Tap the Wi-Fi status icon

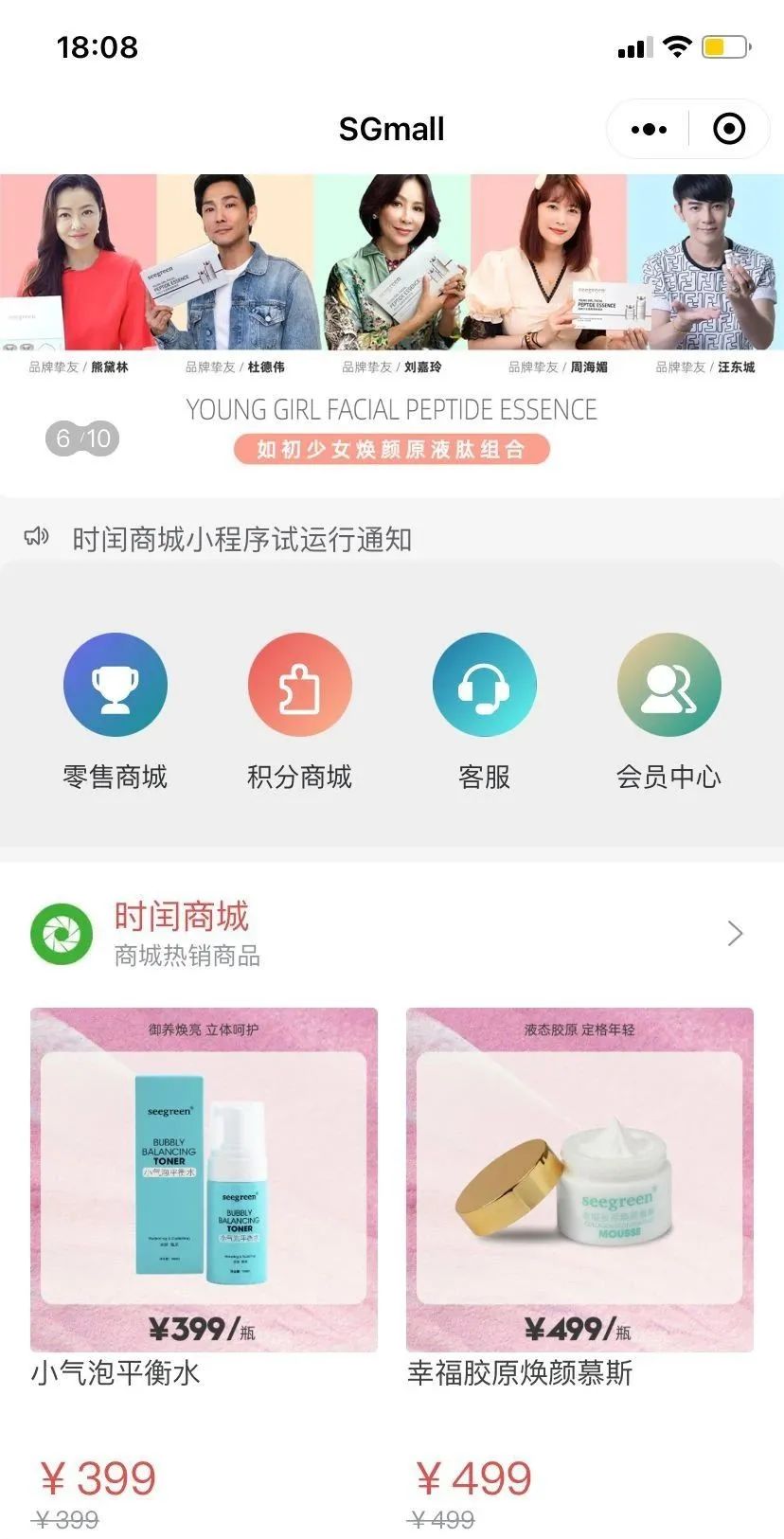pyautogui.click(x=678, y=45)
